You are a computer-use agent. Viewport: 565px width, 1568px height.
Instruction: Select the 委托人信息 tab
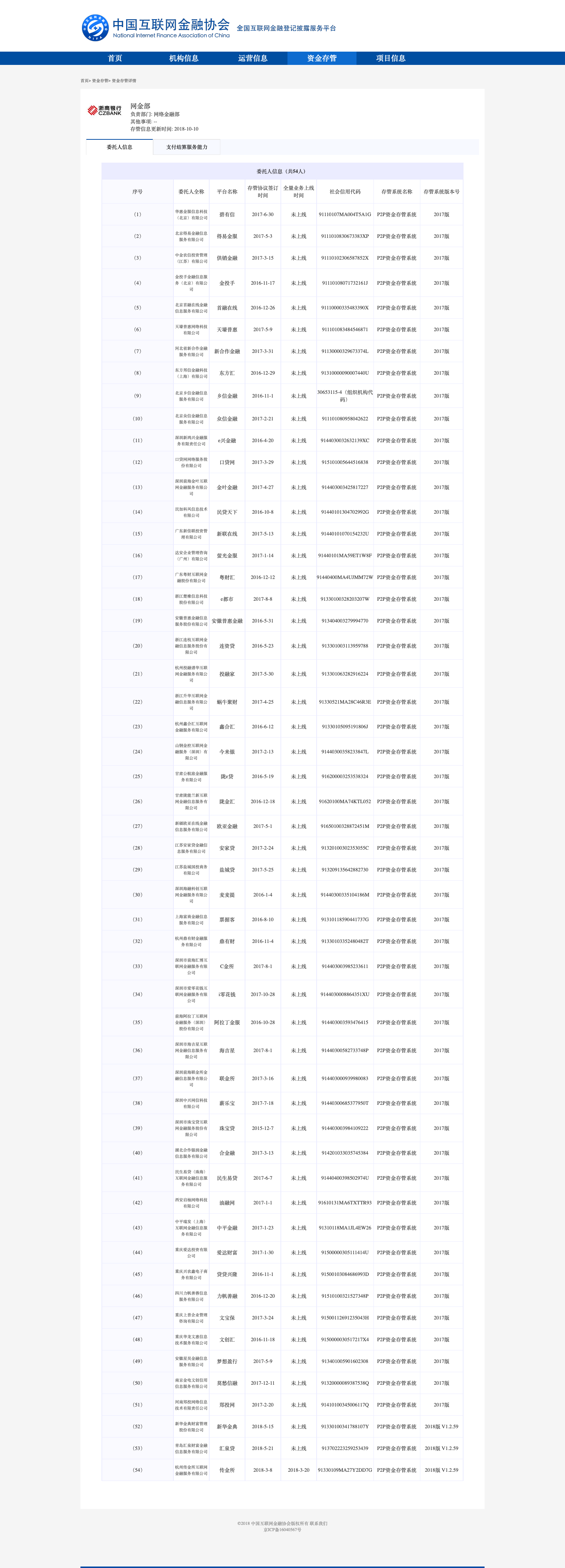119,147
